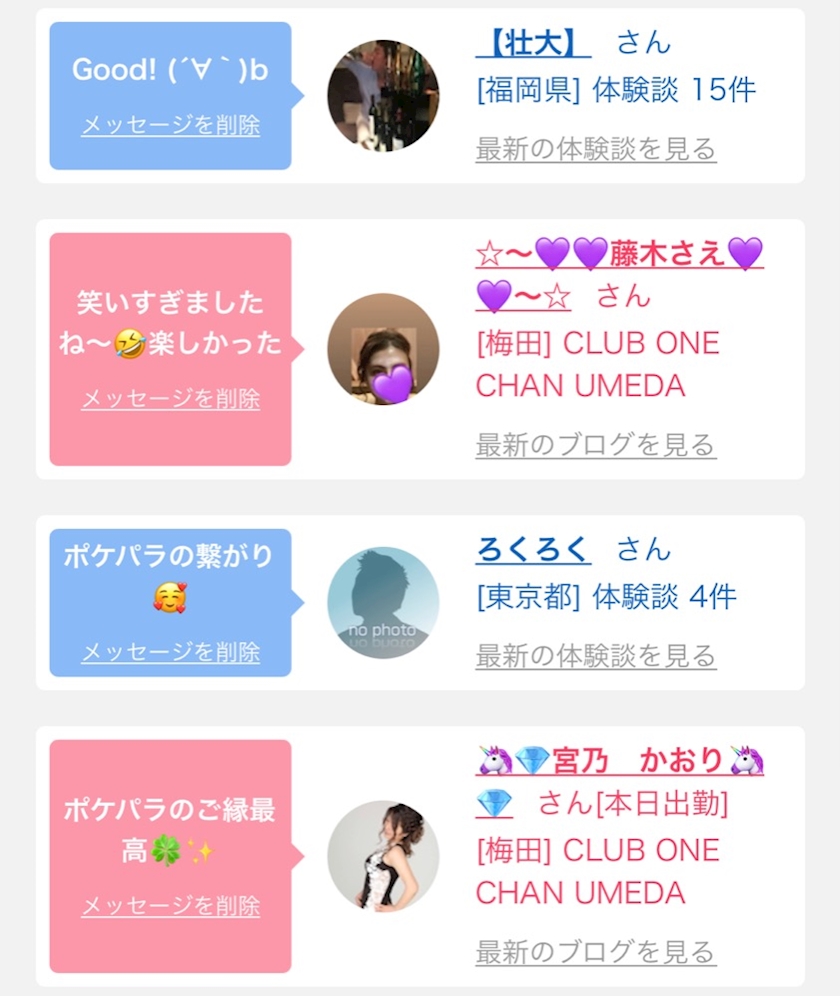Delete the 'ポケパラの繋がり' message

170,652
